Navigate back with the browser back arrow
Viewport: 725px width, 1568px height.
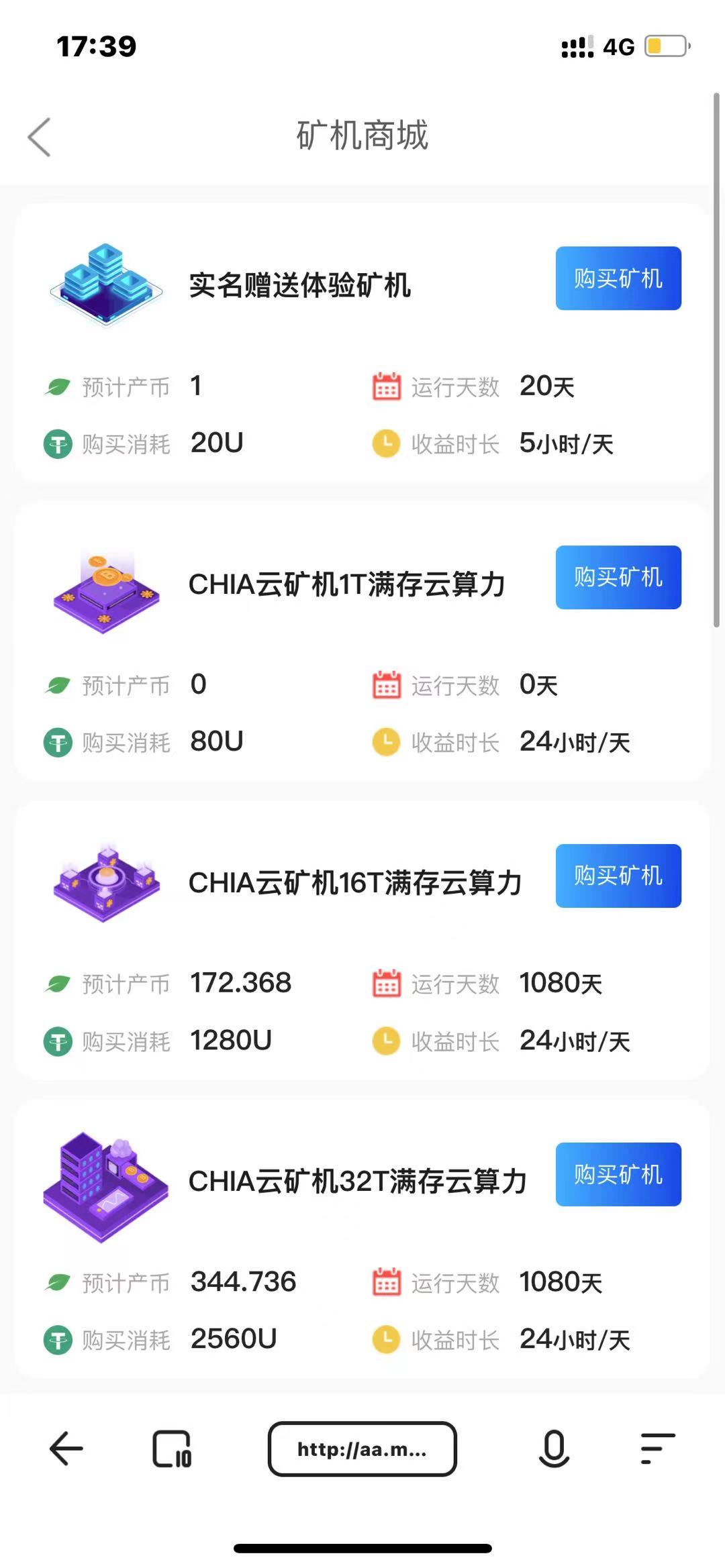coord(66,1449)
